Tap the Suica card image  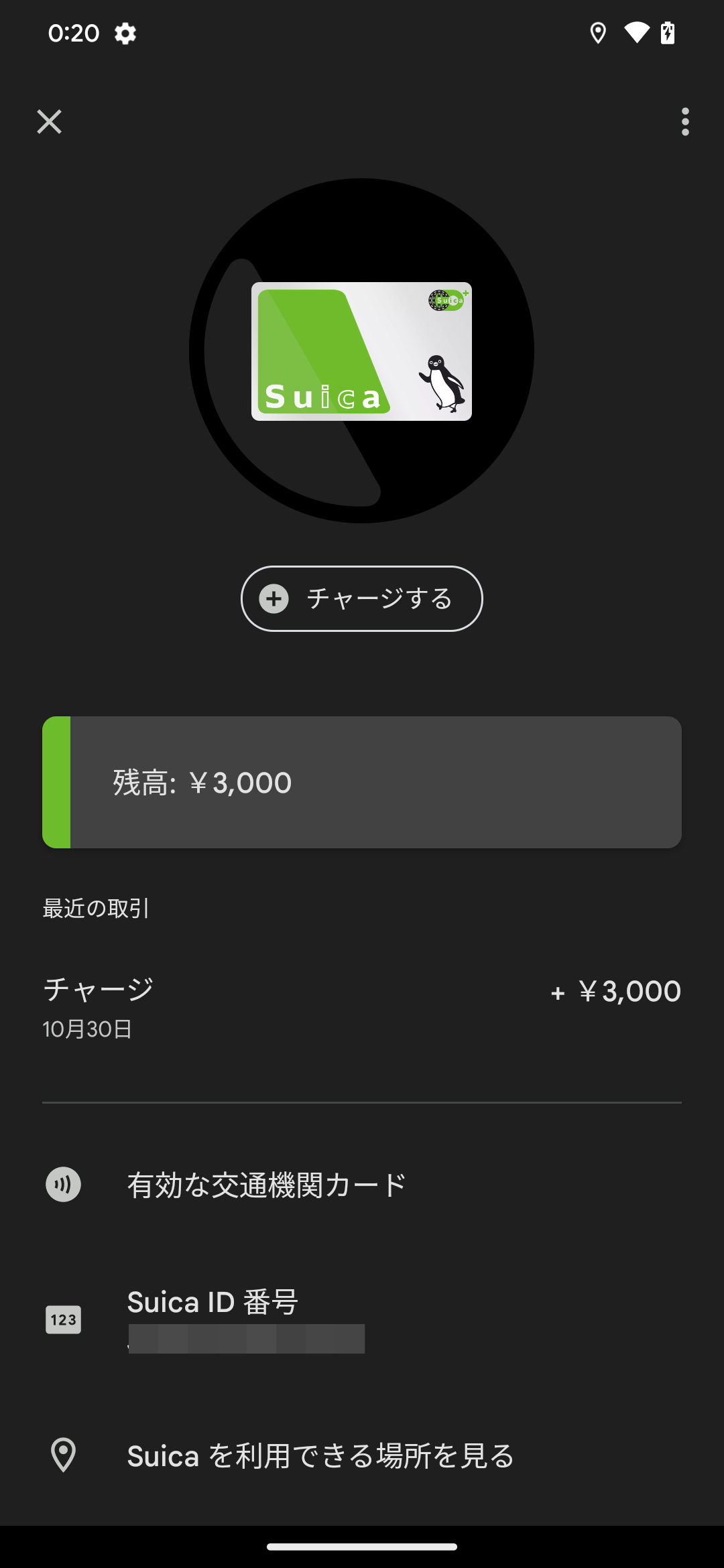[x=361, y=351]
